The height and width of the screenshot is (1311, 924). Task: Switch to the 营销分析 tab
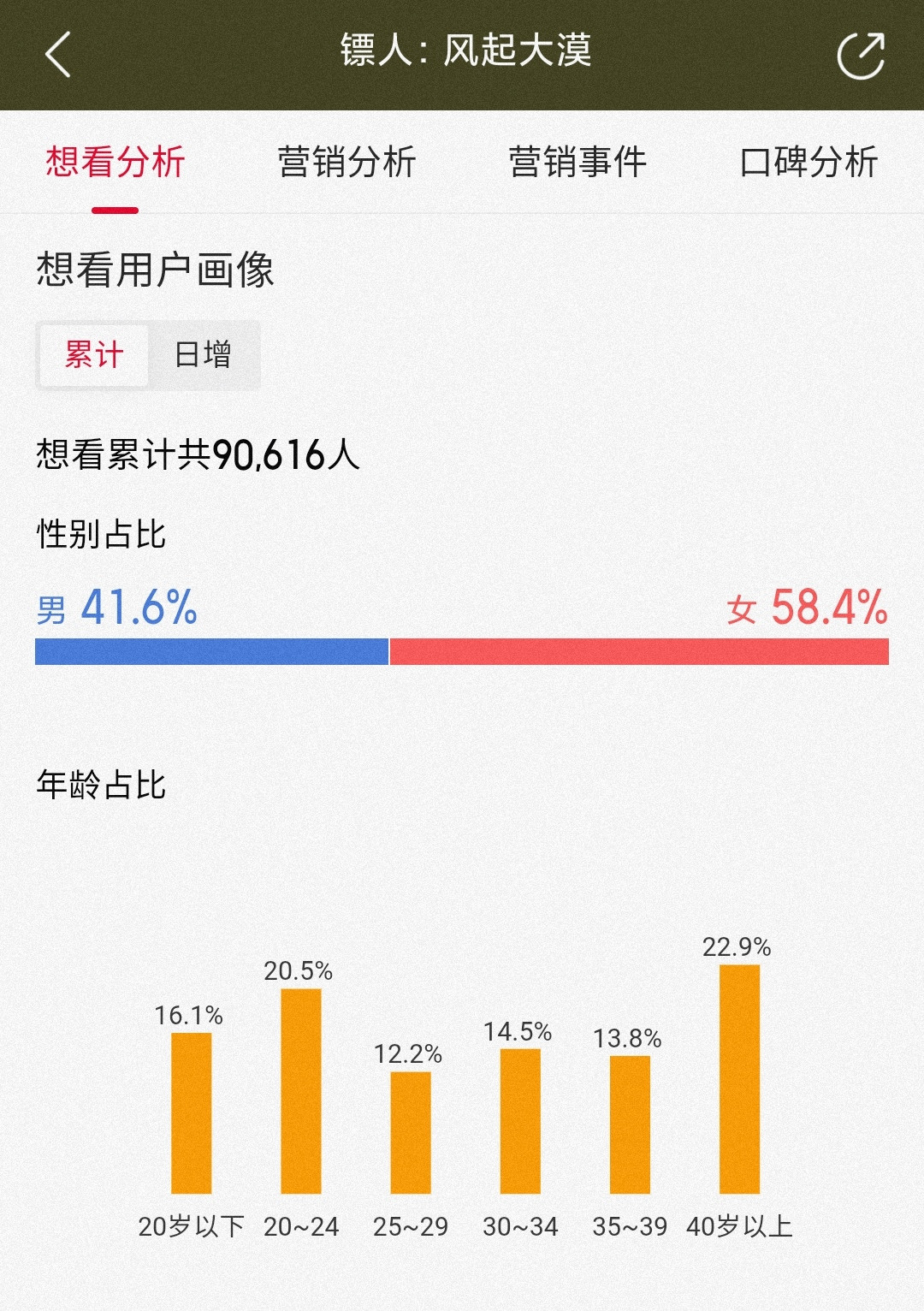tap(346, 162)
